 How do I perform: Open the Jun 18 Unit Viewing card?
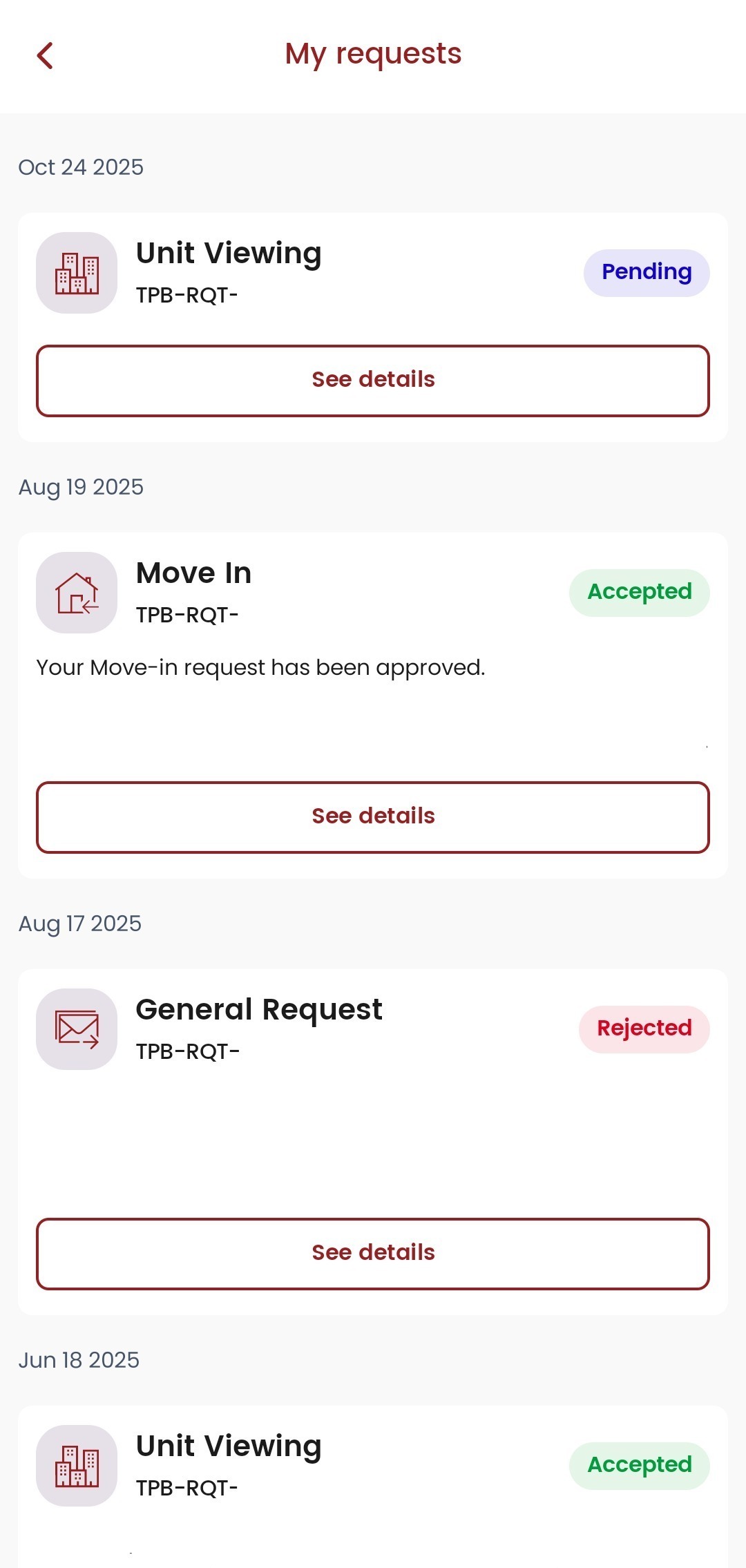pyautogui.click(x=373, y=1471)
